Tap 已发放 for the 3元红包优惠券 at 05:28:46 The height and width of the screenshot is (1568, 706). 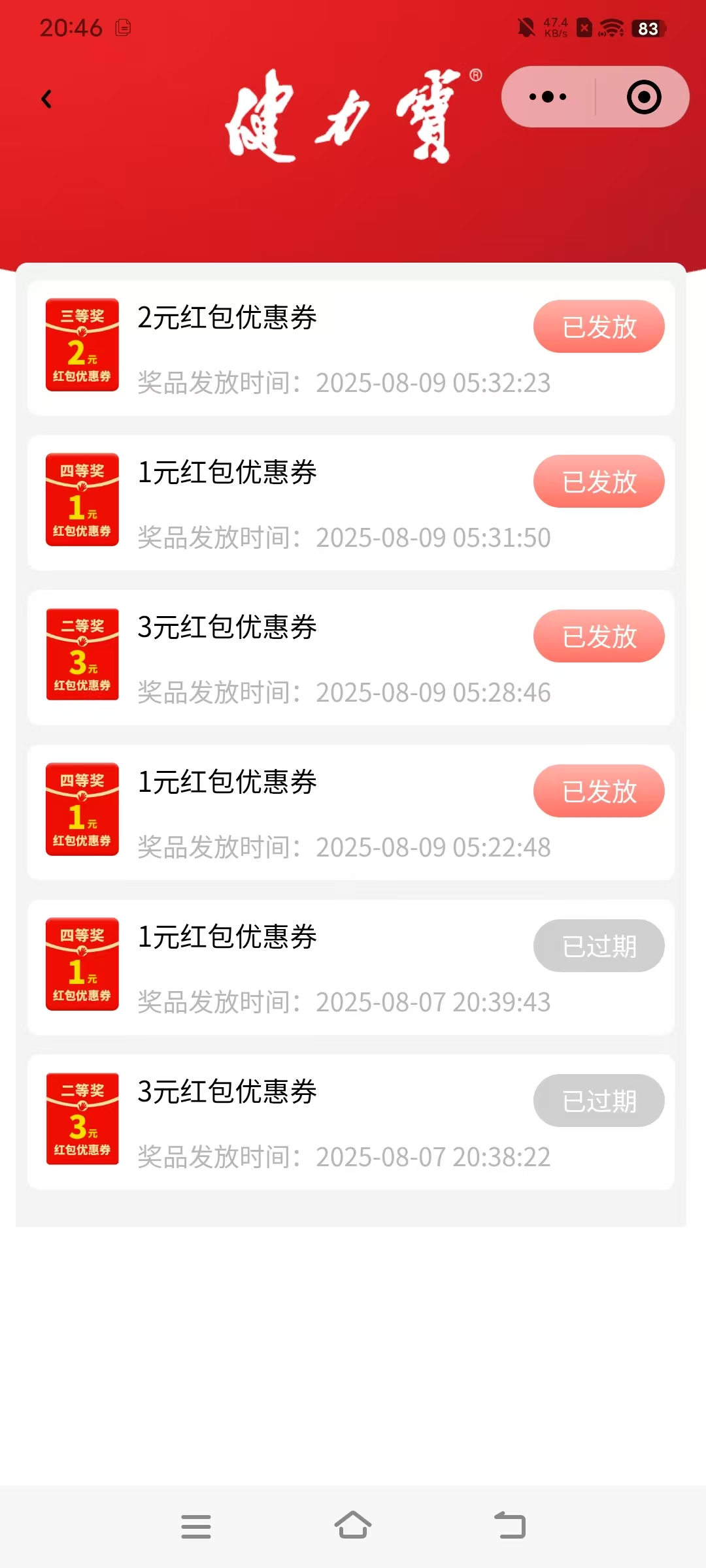pos(599,636)
